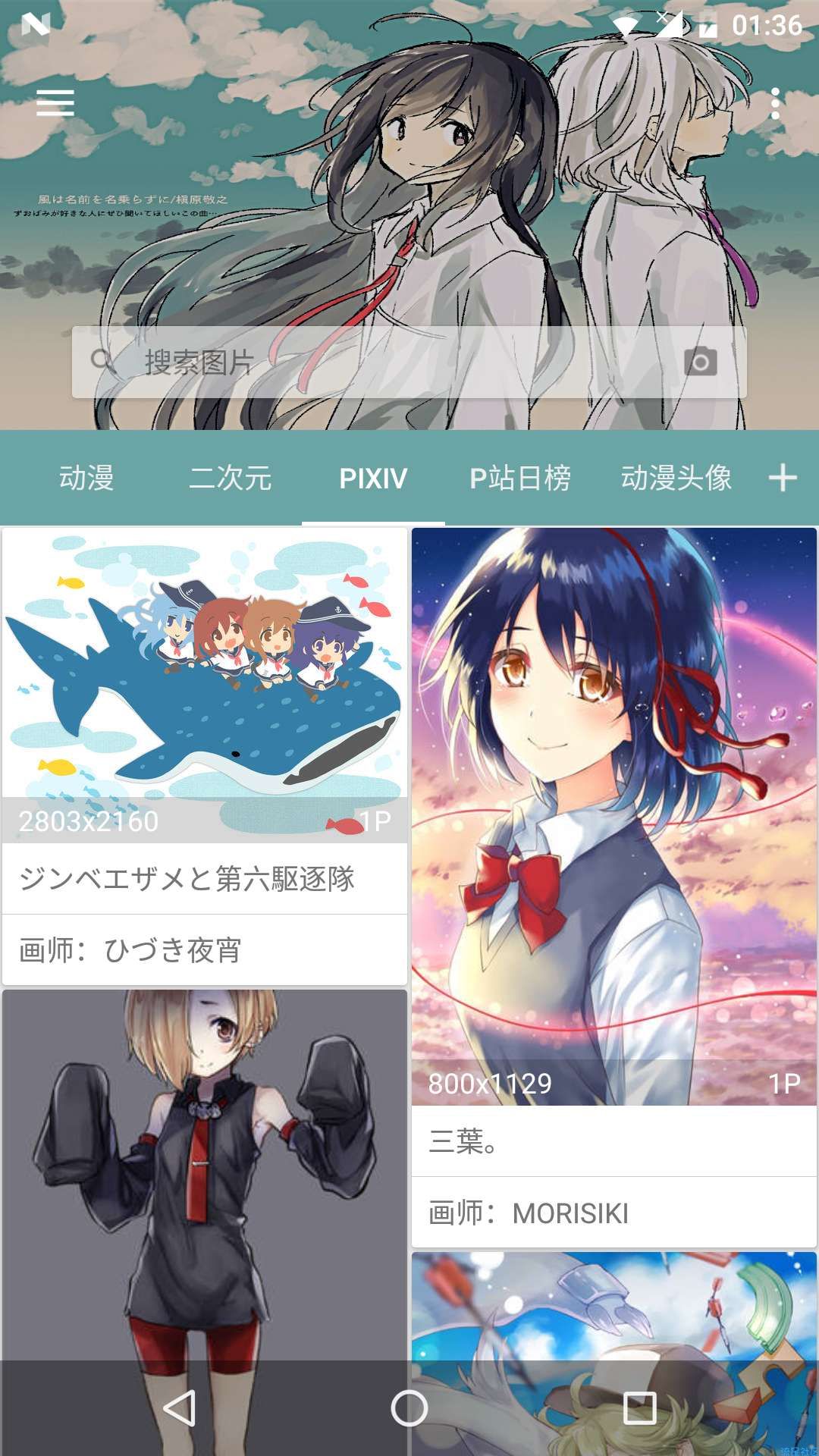
Task: Add a new tab with the plus icon
Action: click(x=783, y=479)
